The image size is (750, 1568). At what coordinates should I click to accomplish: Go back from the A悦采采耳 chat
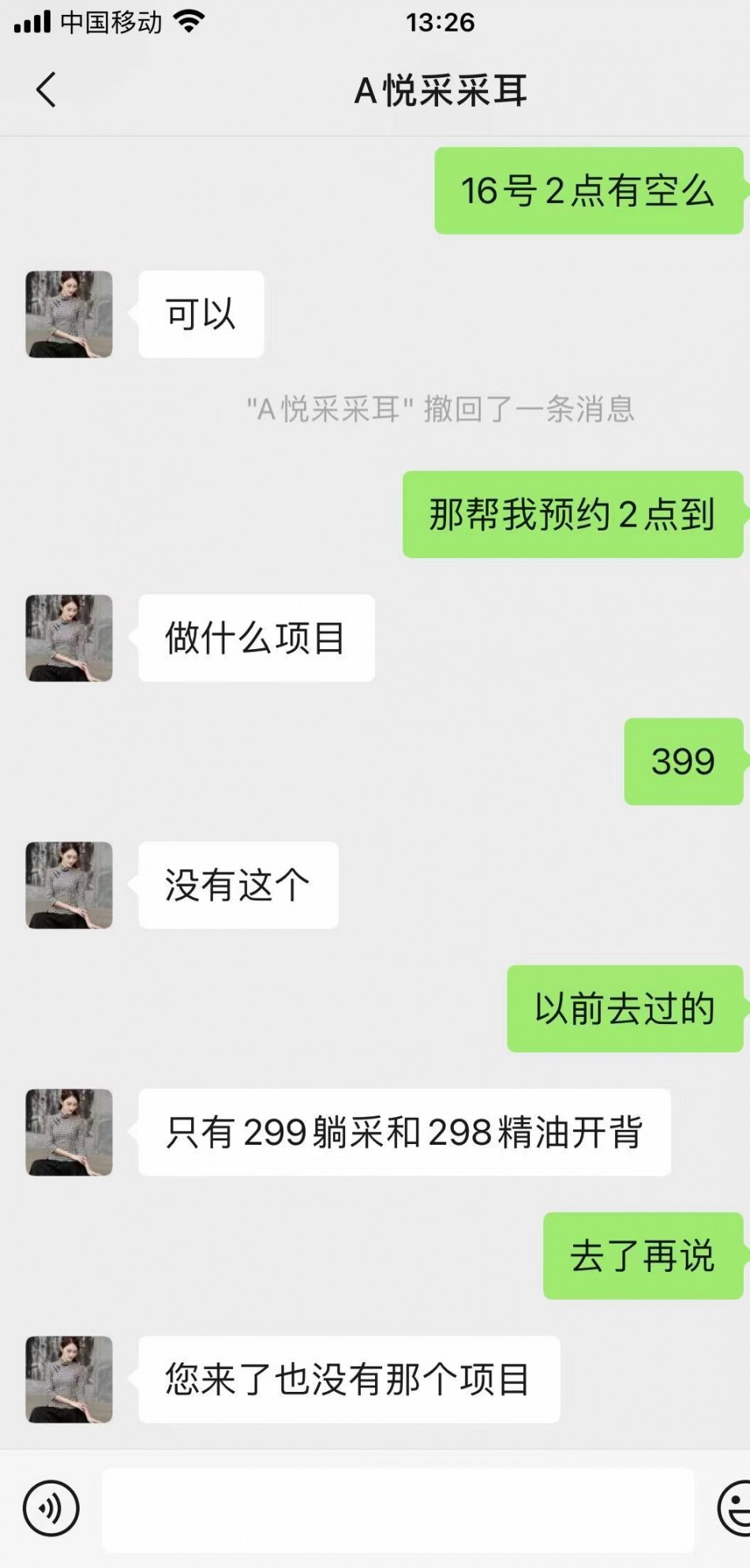pyautogui.click(x=47, y=89)
